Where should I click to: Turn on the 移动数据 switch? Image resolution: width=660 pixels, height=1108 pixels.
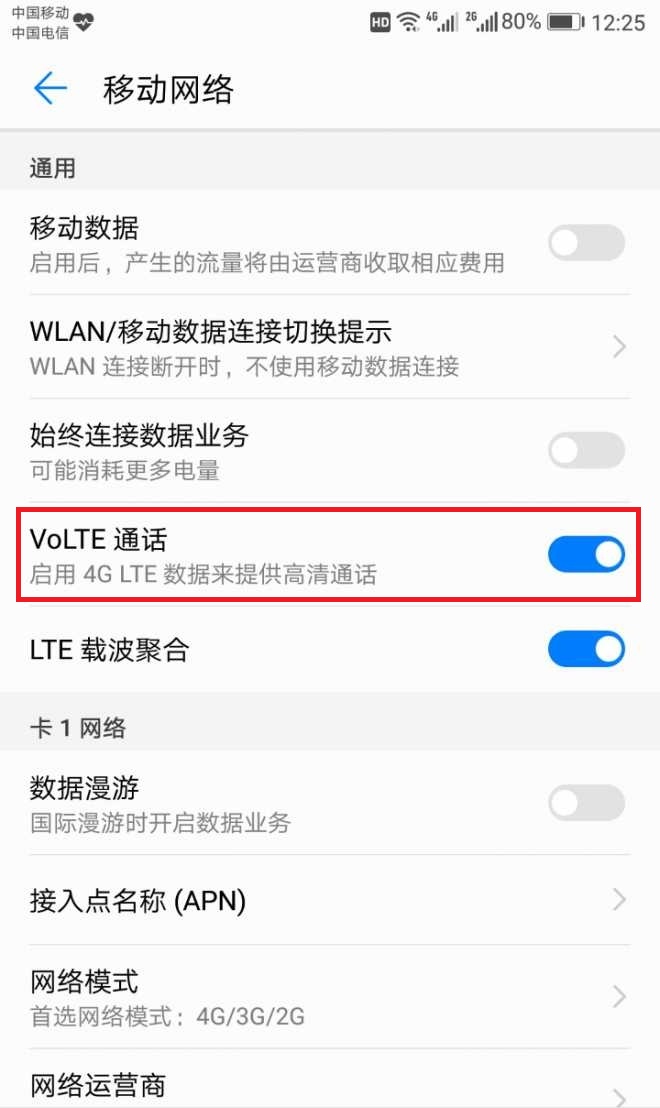click(x=586, y=243)
